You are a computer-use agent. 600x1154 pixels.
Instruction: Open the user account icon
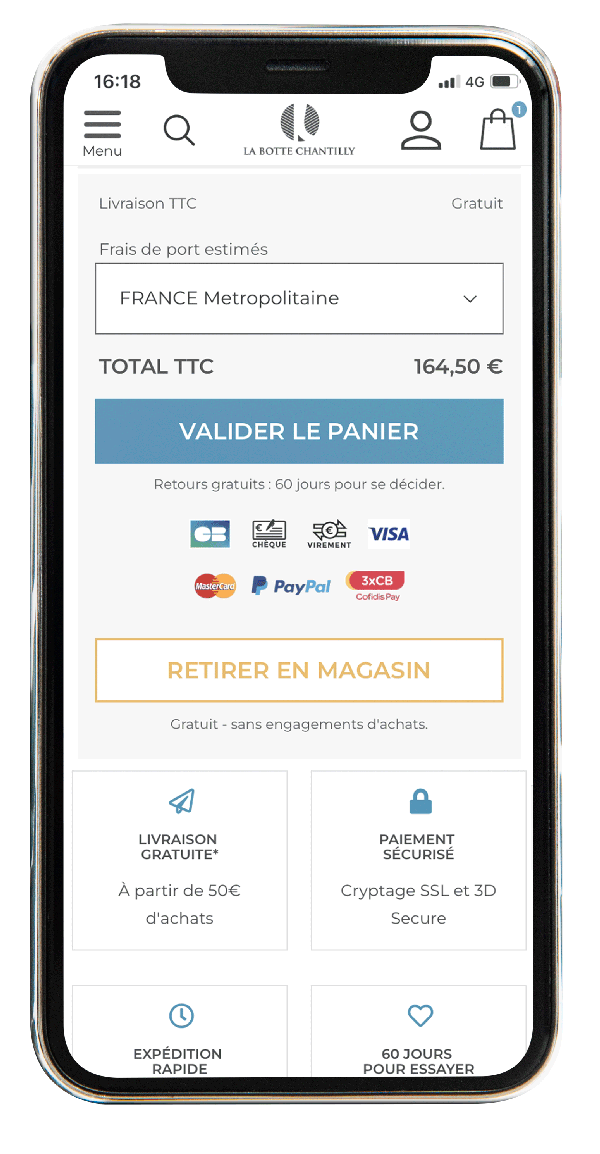tap(421, 130)
